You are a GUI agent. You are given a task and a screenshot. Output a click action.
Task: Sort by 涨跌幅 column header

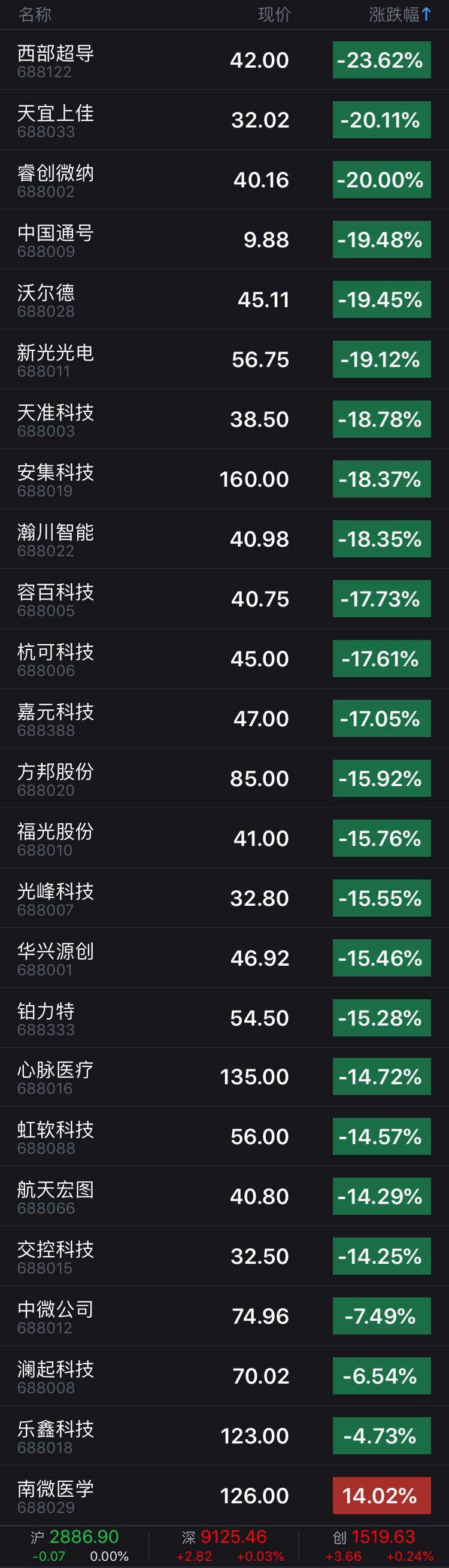pyautogui.click(x=399, y=14)
